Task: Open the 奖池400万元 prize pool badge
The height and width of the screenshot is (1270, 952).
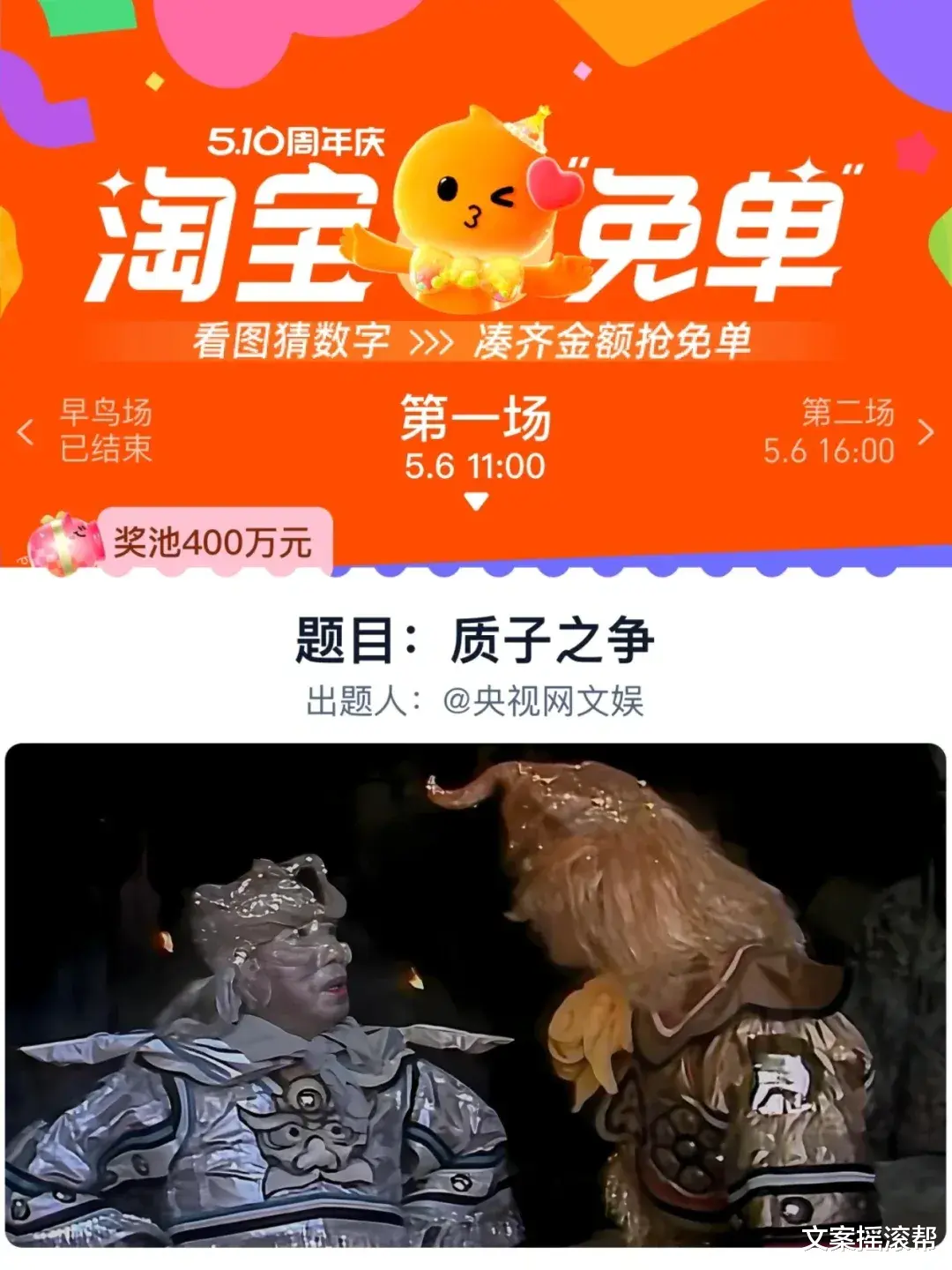Action: click(181, 542)
